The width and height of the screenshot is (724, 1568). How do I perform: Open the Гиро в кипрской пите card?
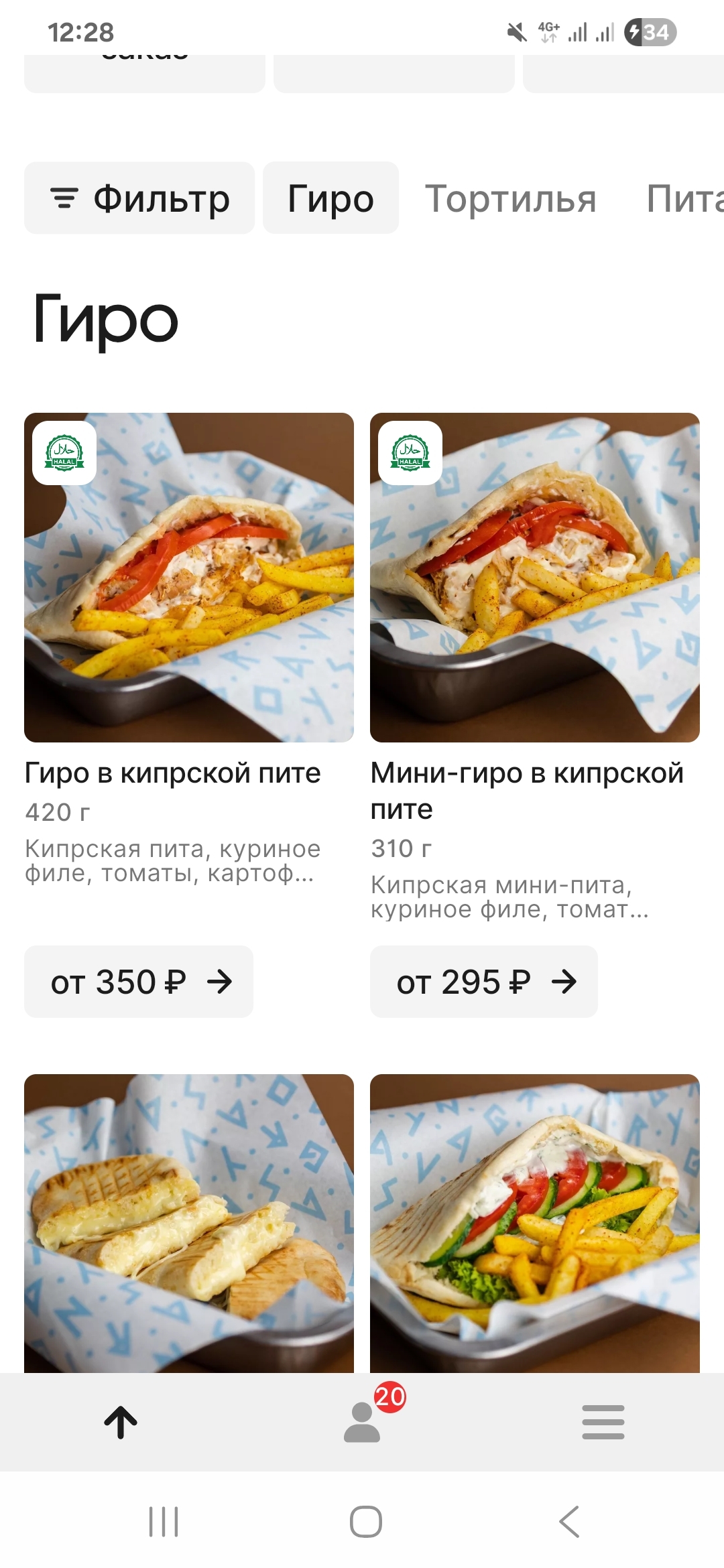(x=189, y=578)
